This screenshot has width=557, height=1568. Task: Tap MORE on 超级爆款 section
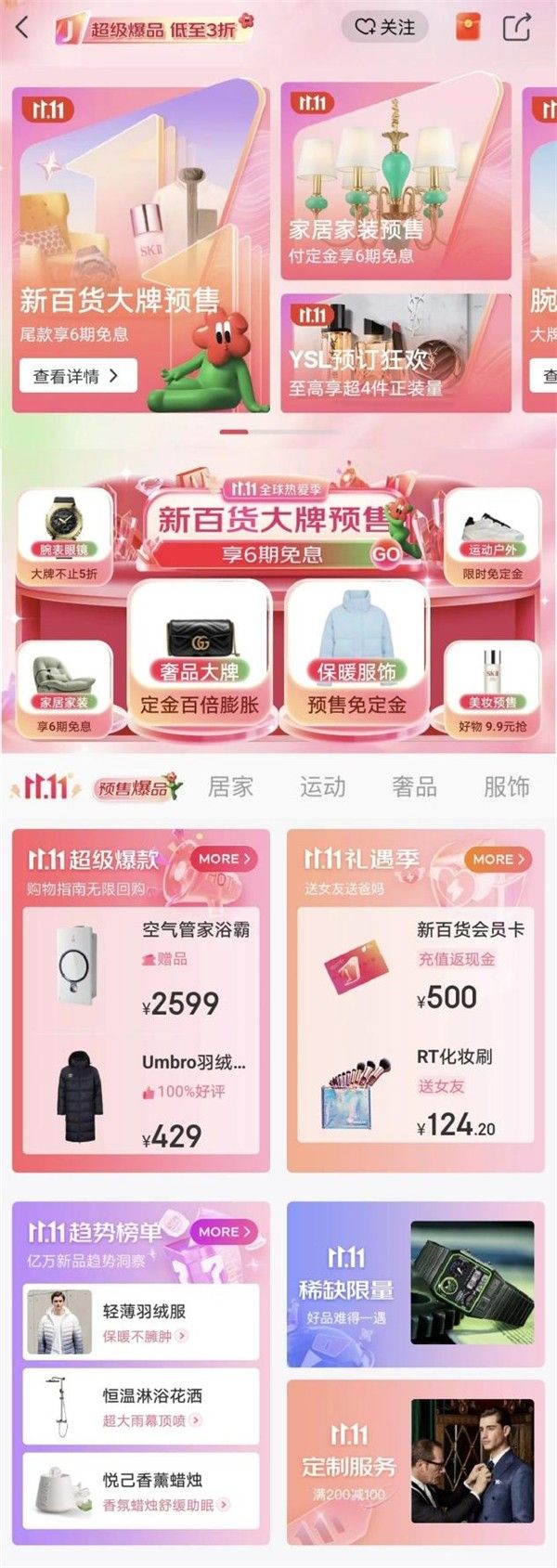[224, 859]
